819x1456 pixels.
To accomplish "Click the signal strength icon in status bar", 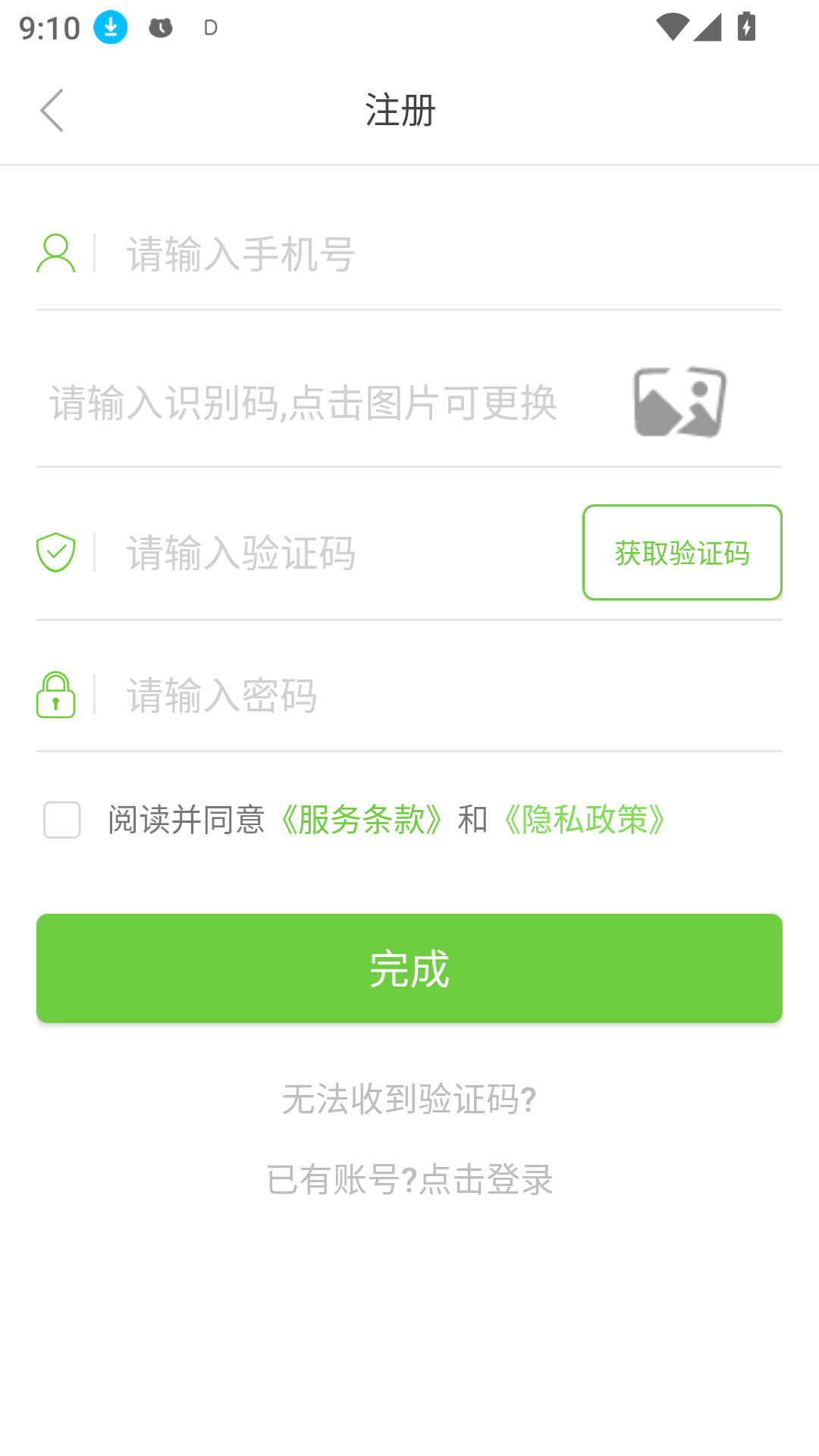I will [x=706, y=27].
